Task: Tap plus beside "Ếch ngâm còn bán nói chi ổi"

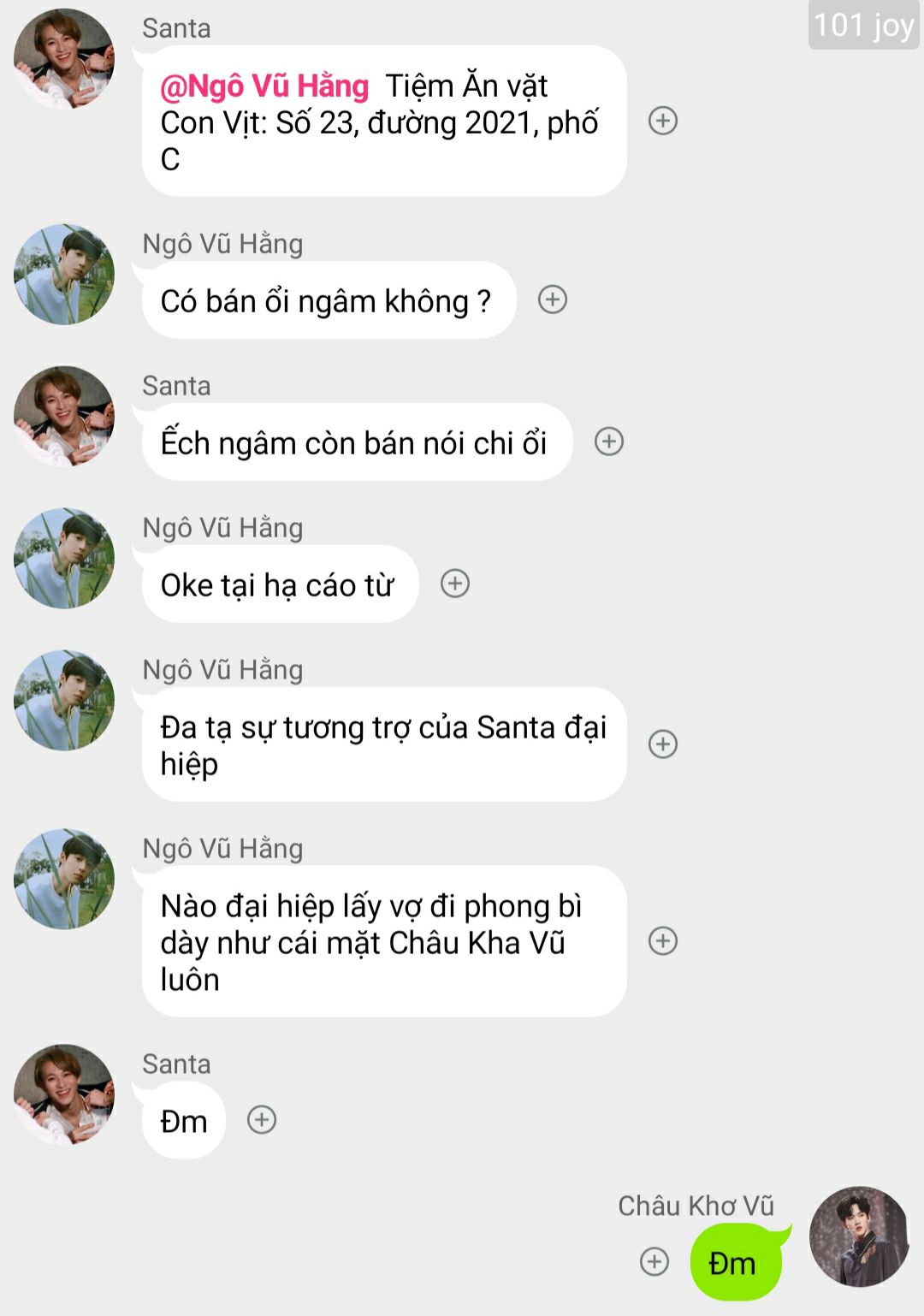Action: [609, 442]
